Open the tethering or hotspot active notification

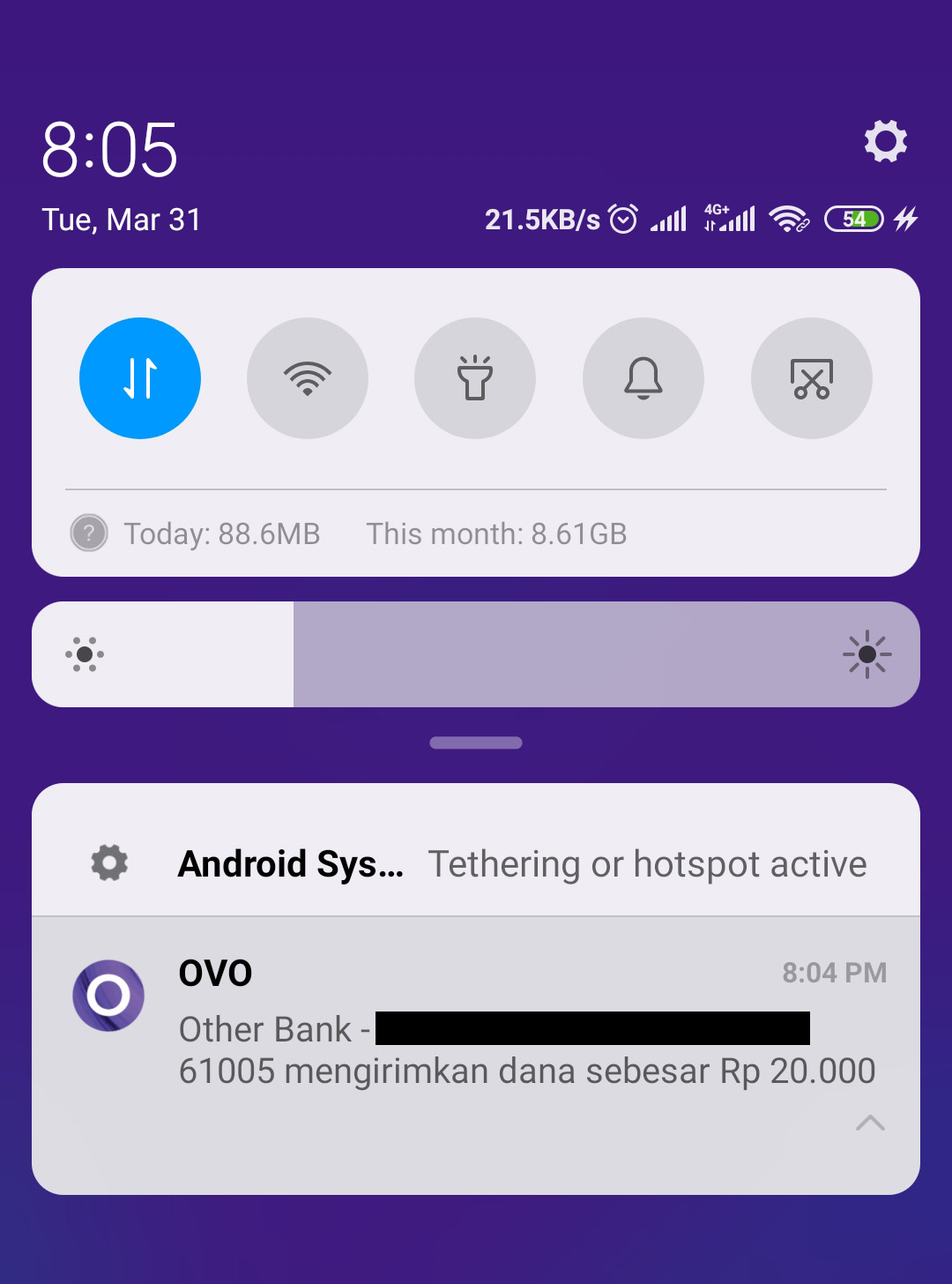pos(522,864)
